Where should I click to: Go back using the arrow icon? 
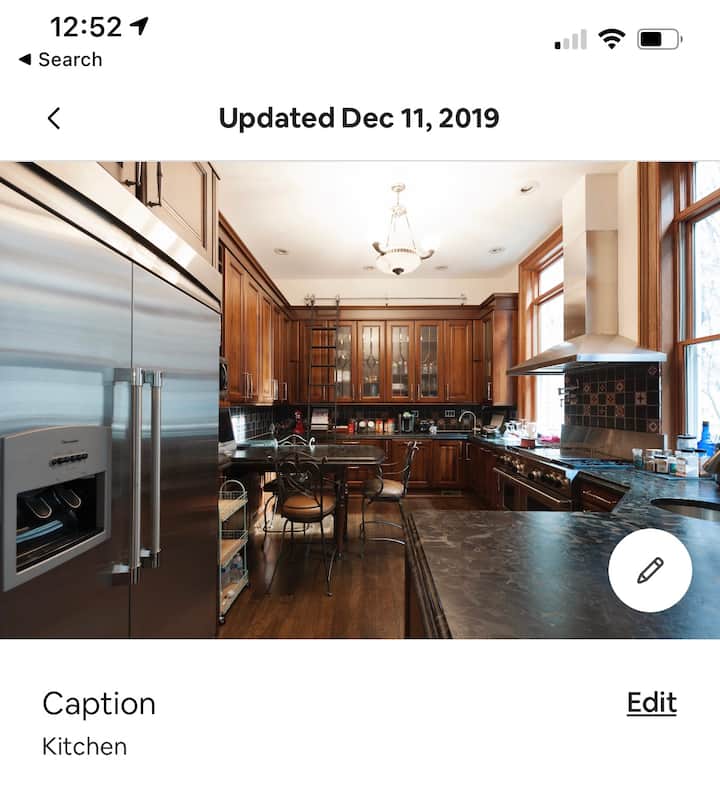54,118
